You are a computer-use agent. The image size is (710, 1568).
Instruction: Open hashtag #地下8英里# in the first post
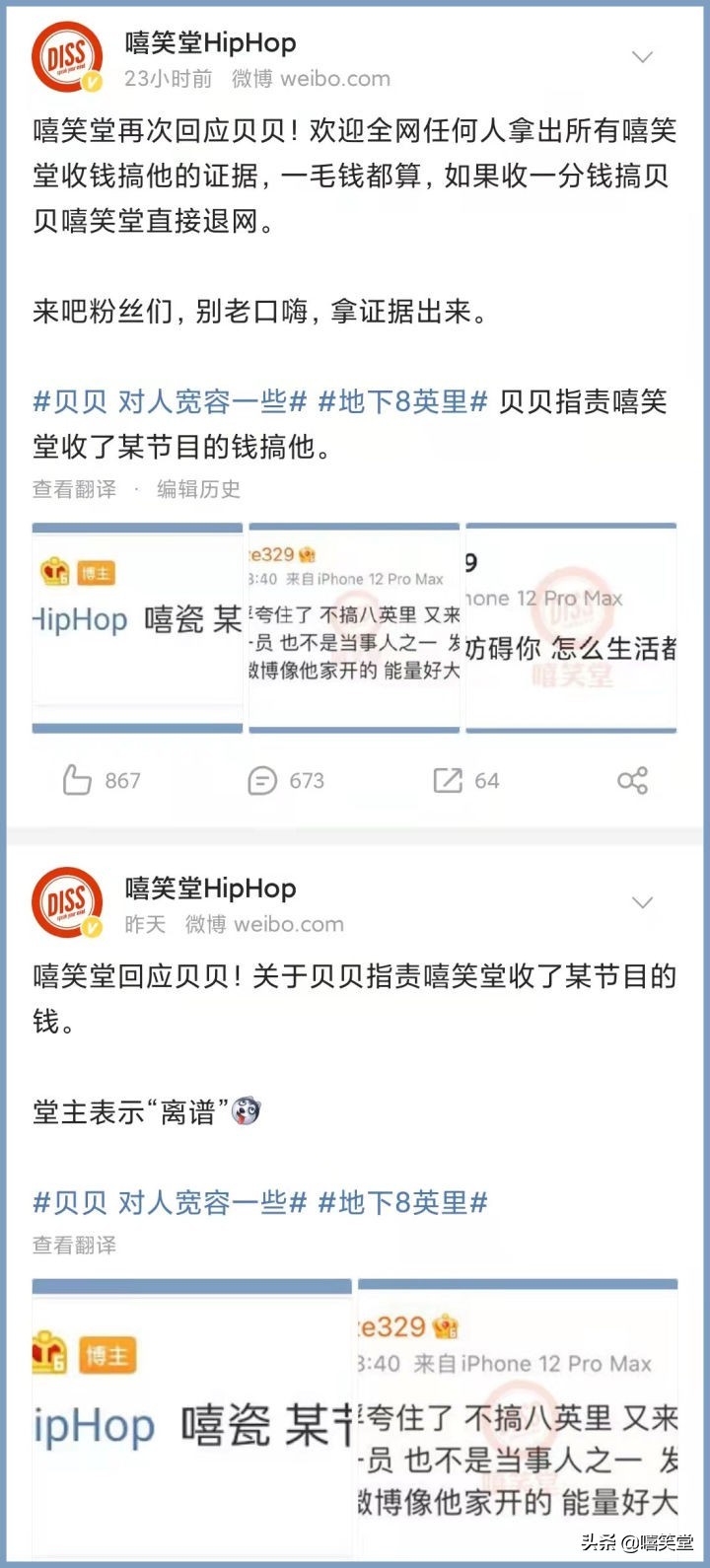coord(403,401)
